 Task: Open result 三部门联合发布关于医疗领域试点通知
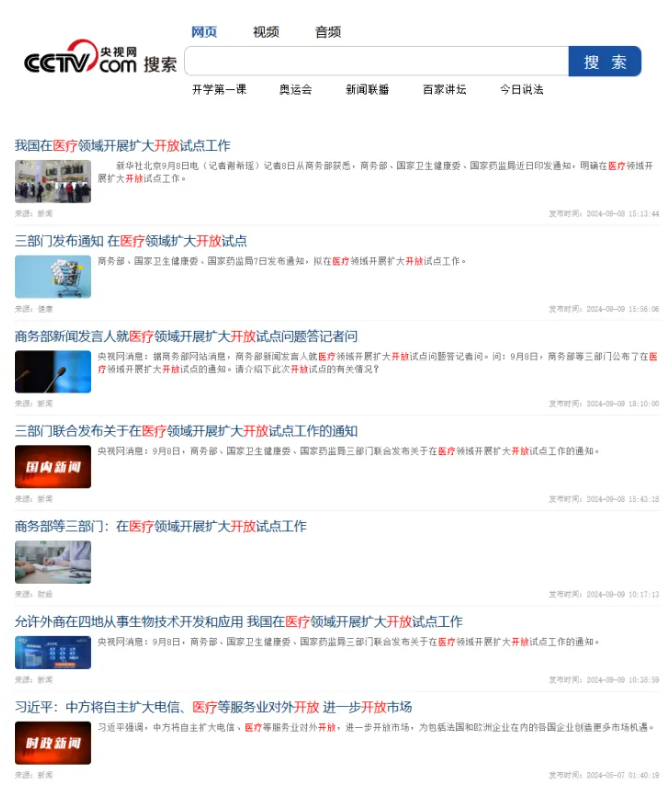(186, 431)
